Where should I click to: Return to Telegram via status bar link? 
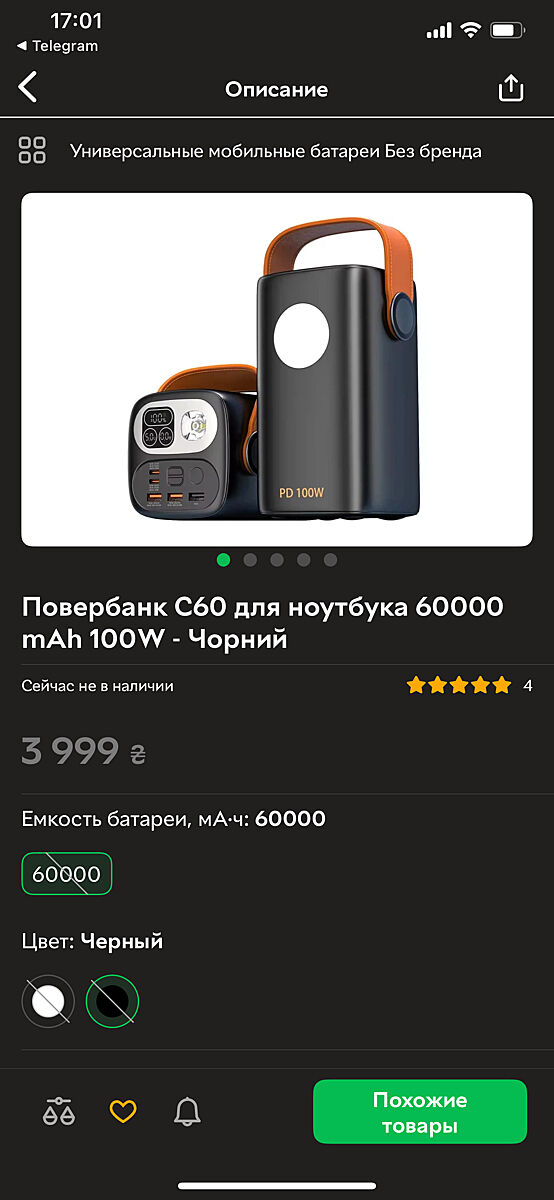(57, 46)
